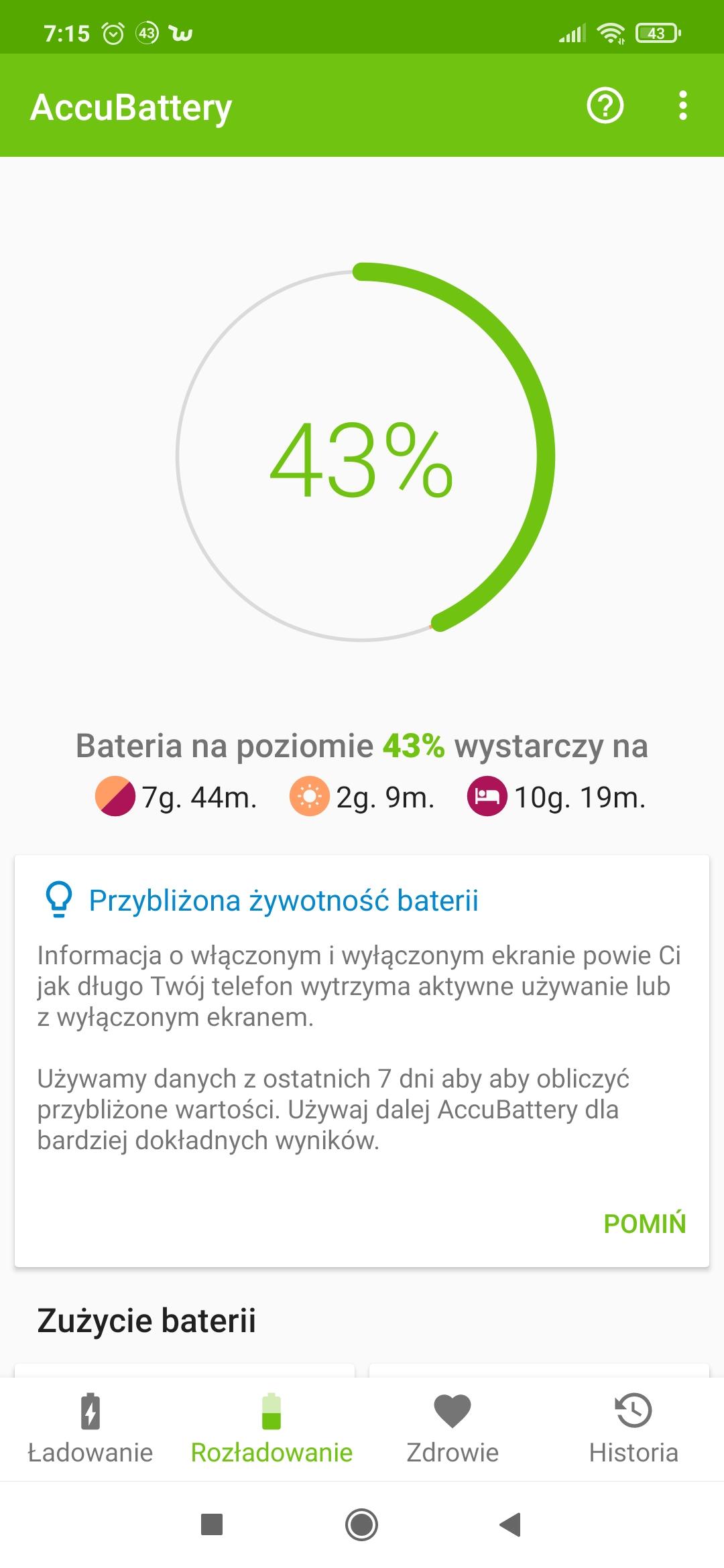Image resolution: width=724 pixels, height=1568 pixels.
Task: Go to the Zdrowie tab
Action: (452, 1427)
